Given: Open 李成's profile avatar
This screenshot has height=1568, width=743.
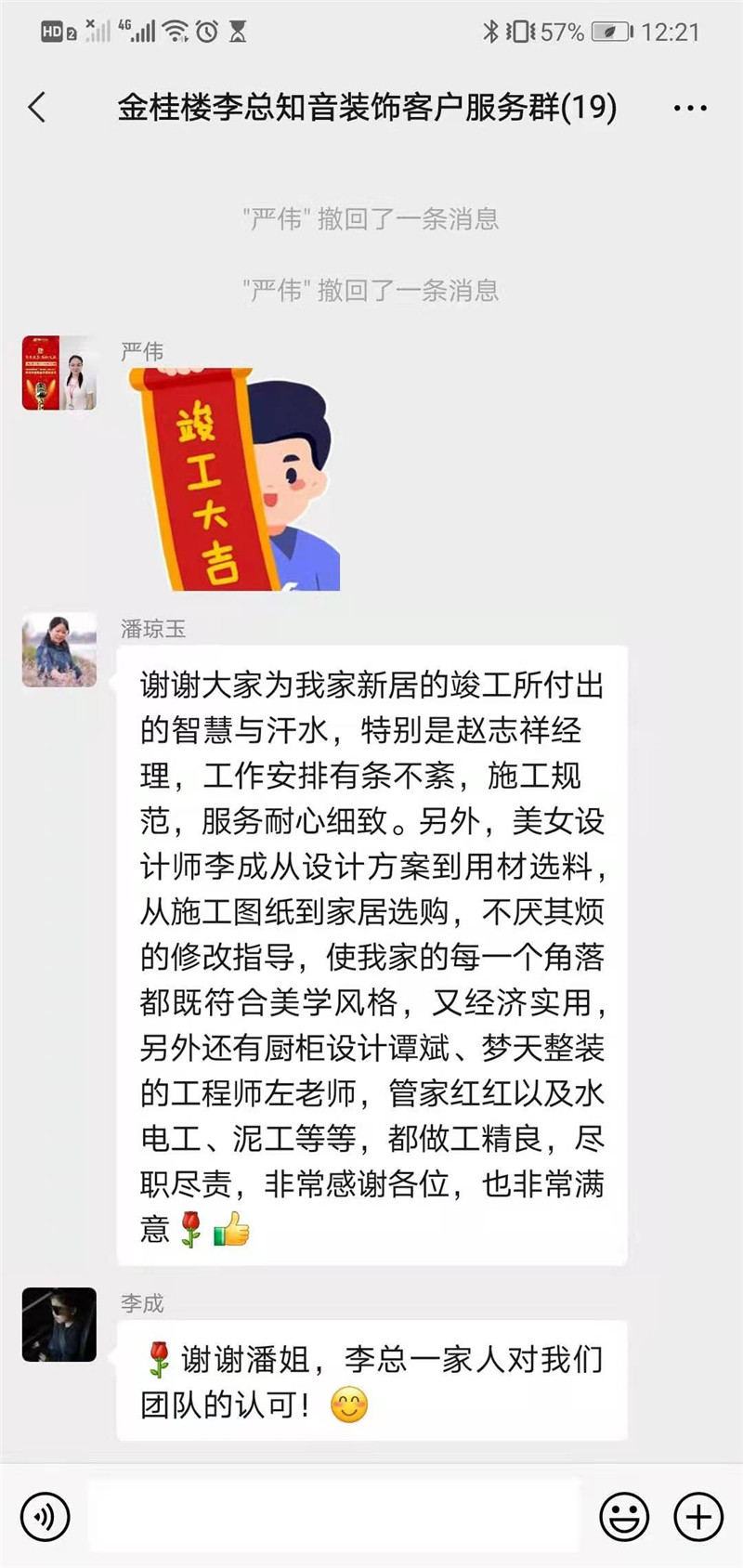Looking at the screenshot, I should [59, 1325].
